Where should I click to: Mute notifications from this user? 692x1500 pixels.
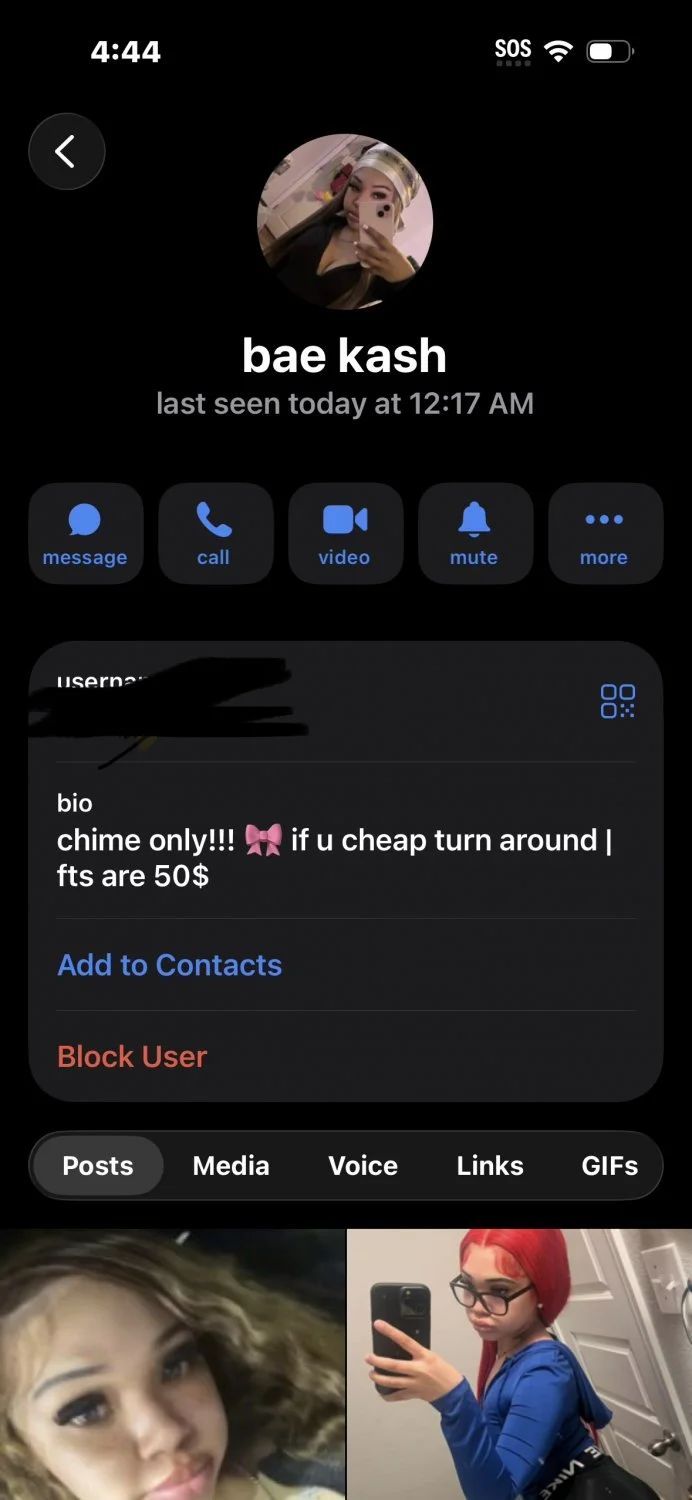pyautogui.click(x=475, y=533)
